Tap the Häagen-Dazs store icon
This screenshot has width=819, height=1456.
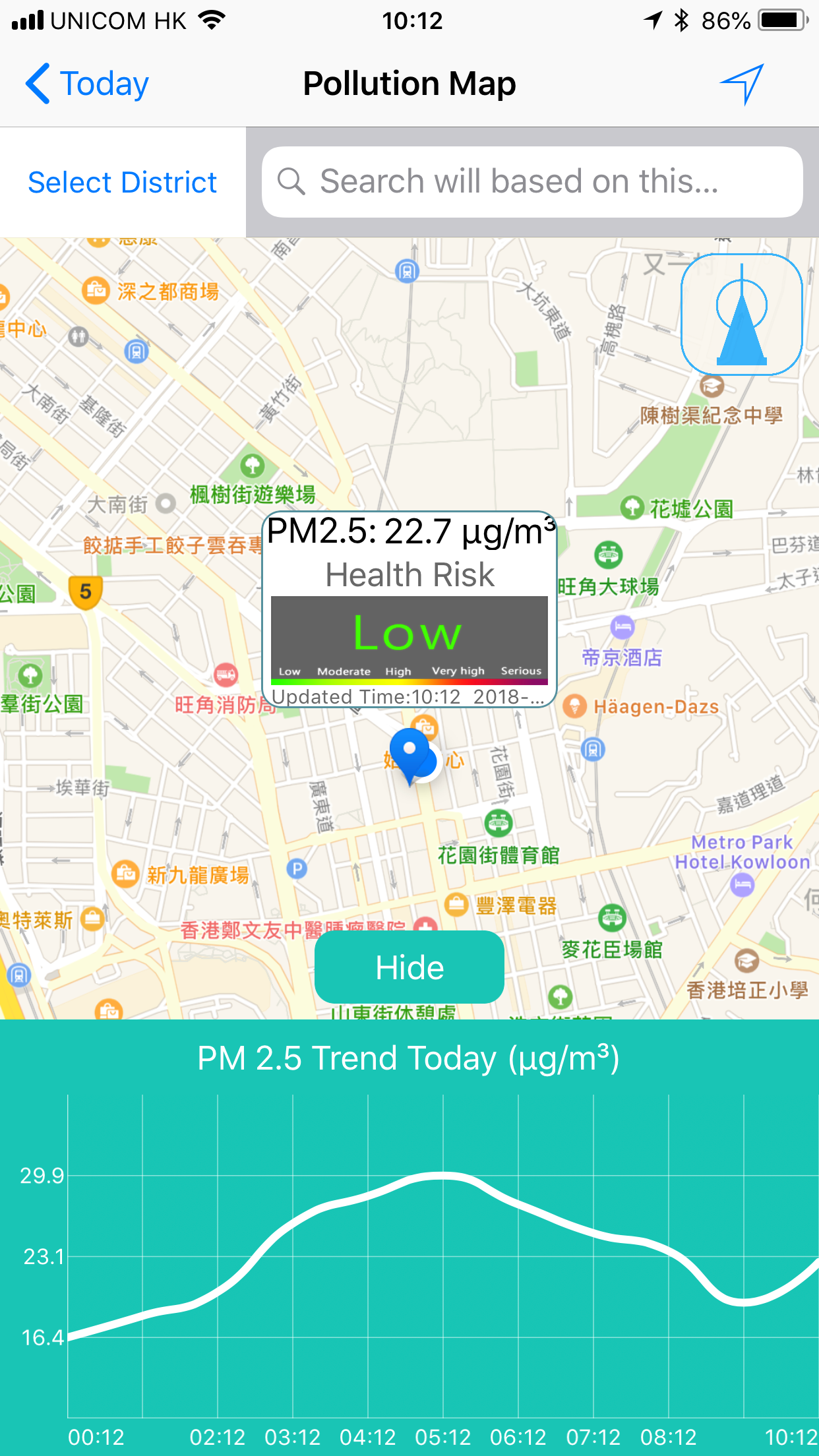coord(576,706)
